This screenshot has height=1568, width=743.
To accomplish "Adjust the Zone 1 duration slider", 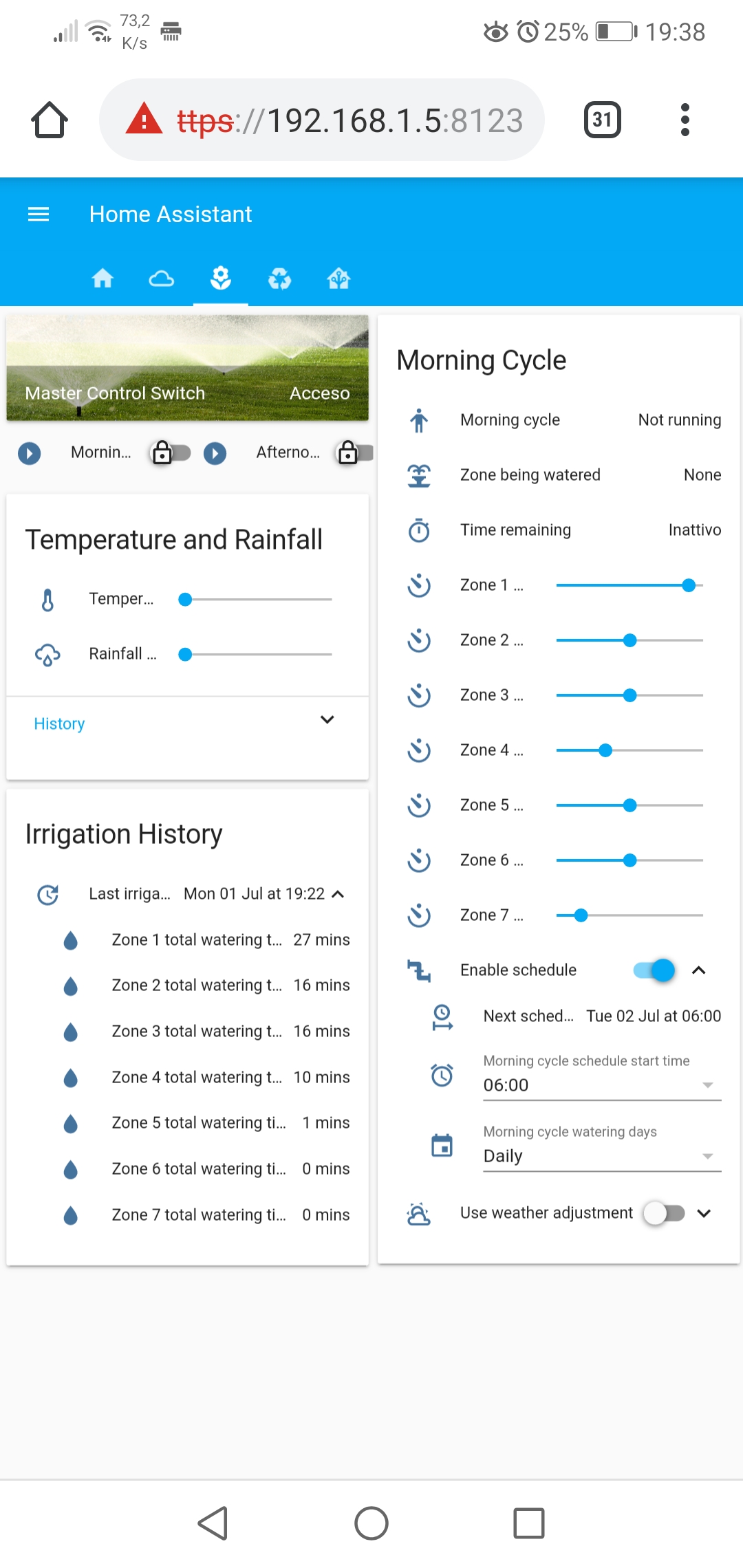I will tap(688, 585).
